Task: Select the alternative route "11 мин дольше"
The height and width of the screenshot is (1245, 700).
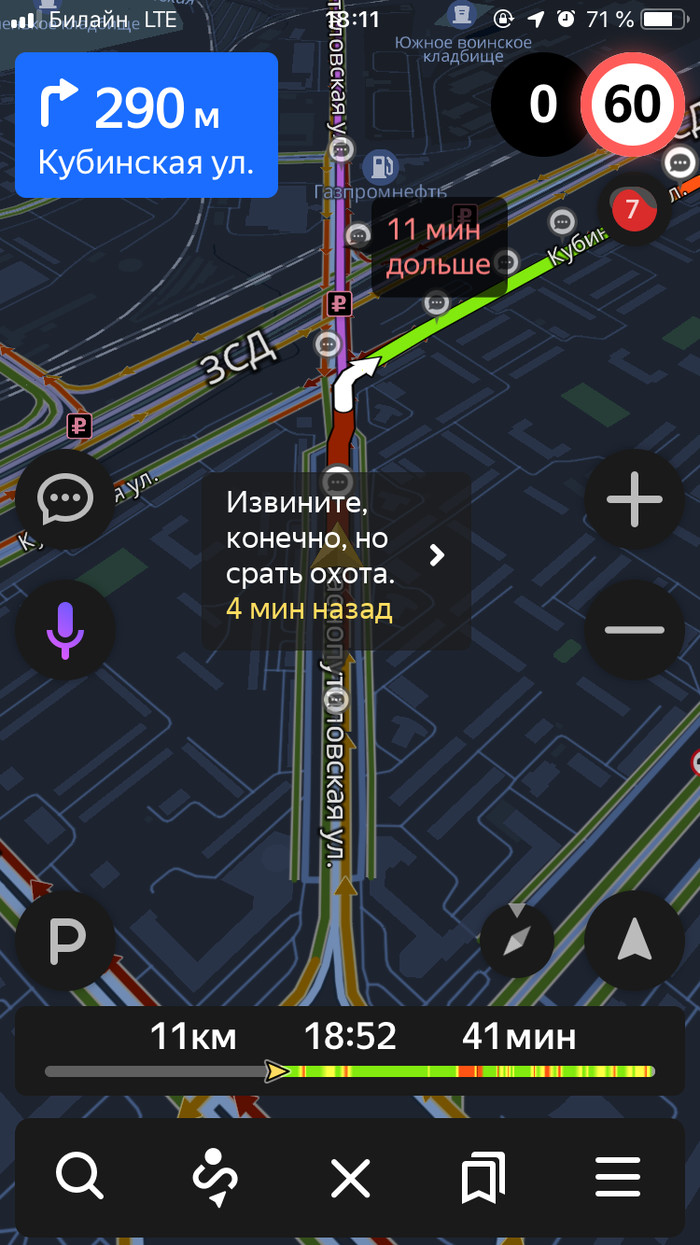Action: click(439, 246)
